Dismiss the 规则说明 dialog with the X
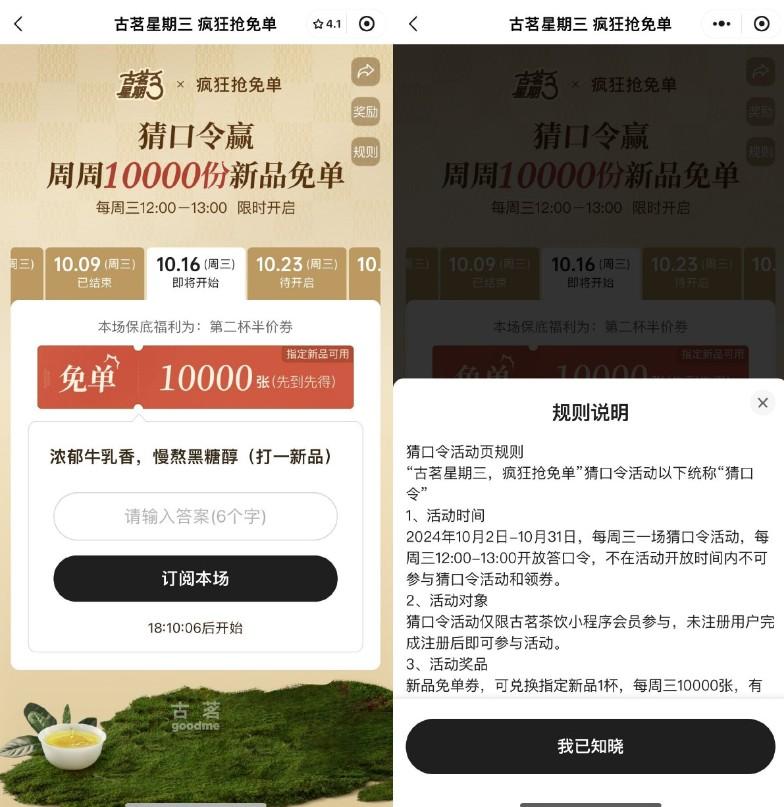Image resolution: width=784 pixels, height=807 pixels. point(763,403)
